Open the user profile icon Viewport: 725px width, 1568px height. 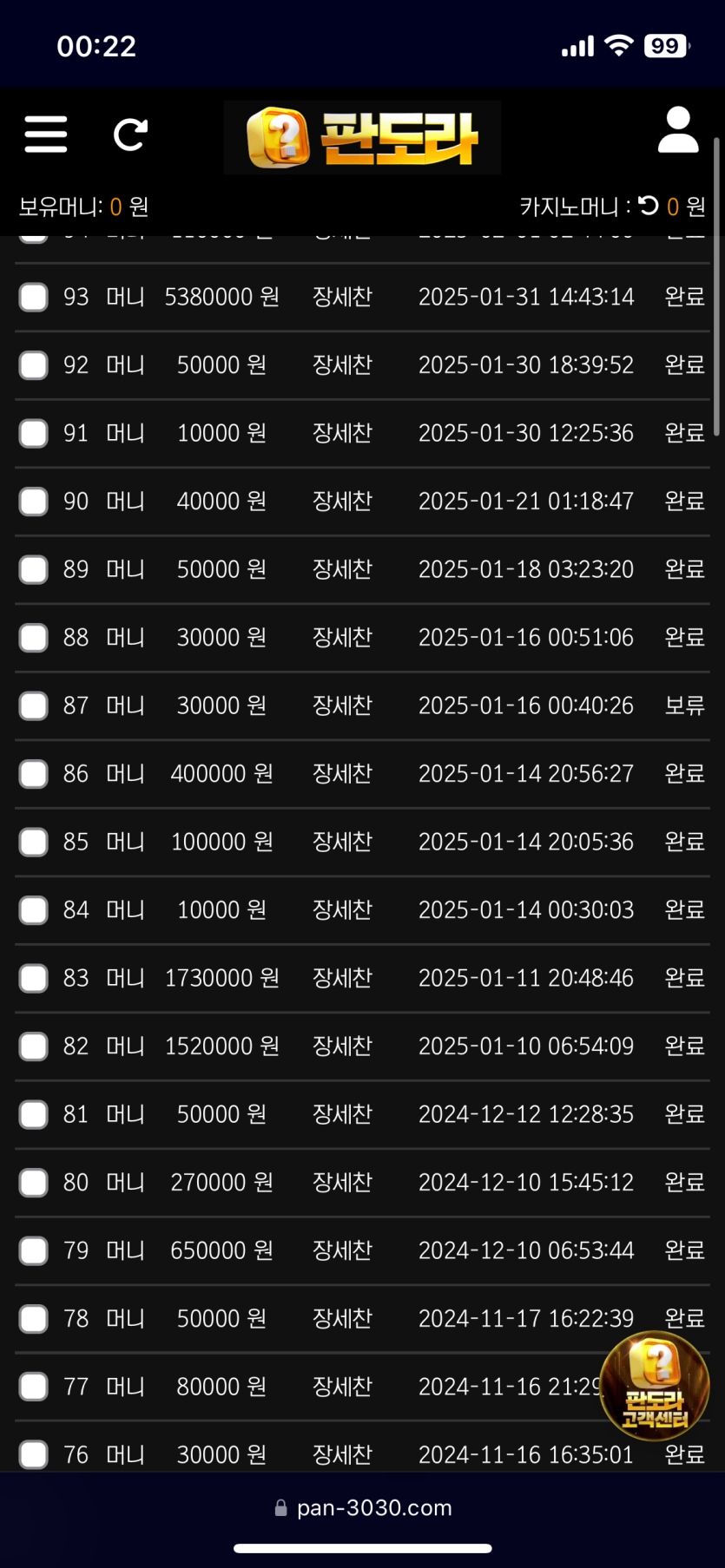[678, 131]
